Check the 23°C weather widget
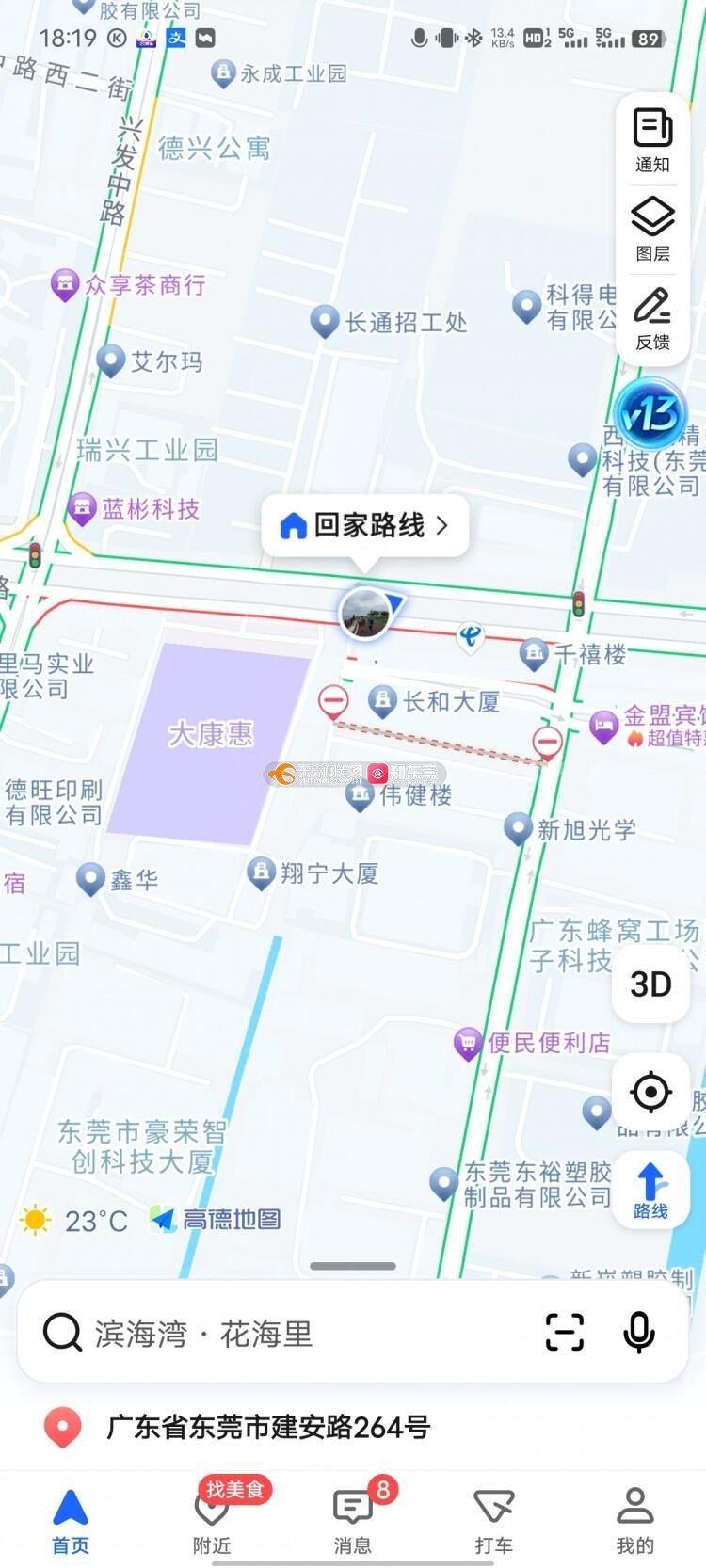Viewport: 706px width, 1568px height. (74, 1221)
